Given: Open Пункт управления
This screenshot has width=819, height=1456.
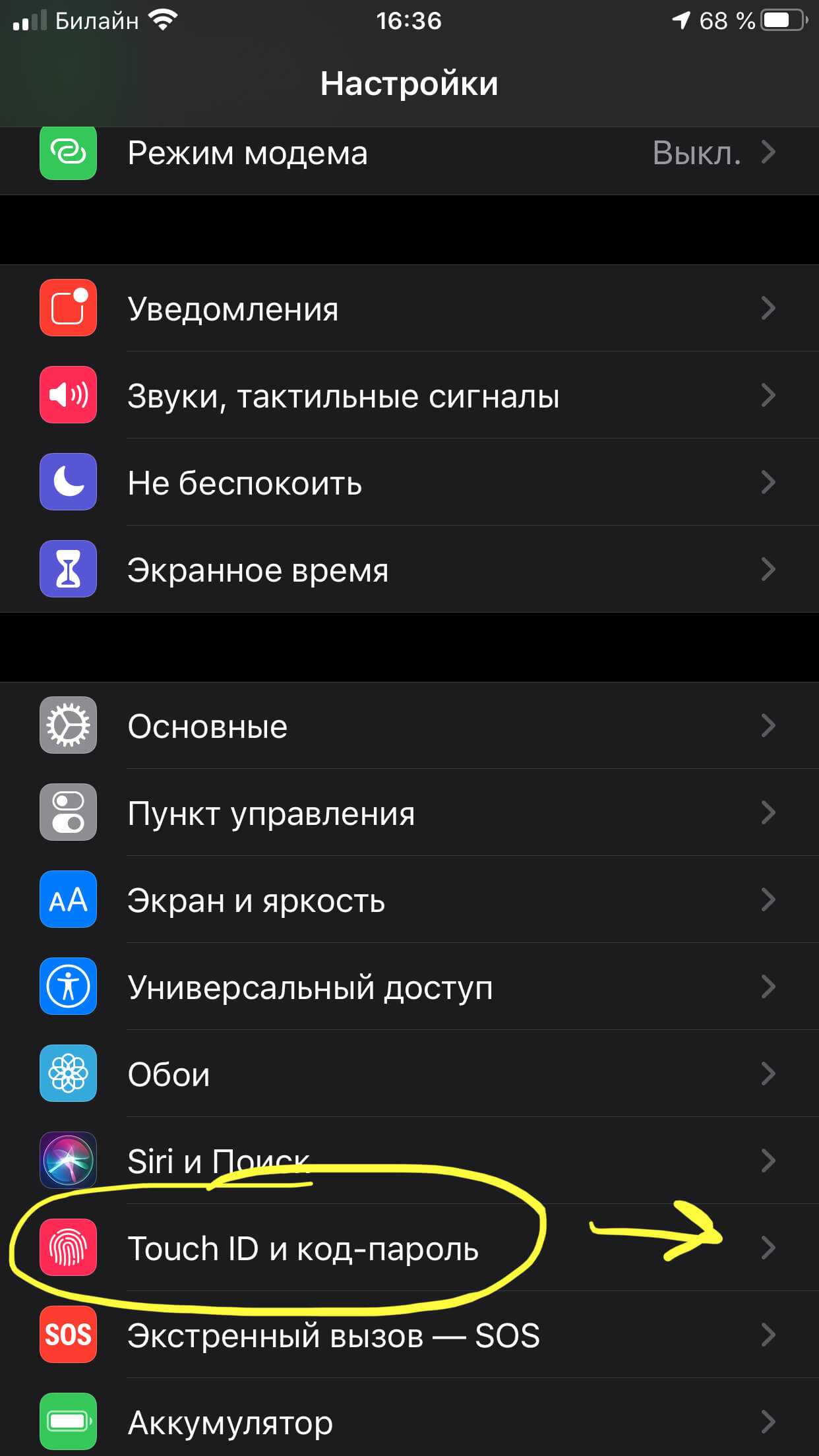Looking at the screenshot, I should [409, 812].
